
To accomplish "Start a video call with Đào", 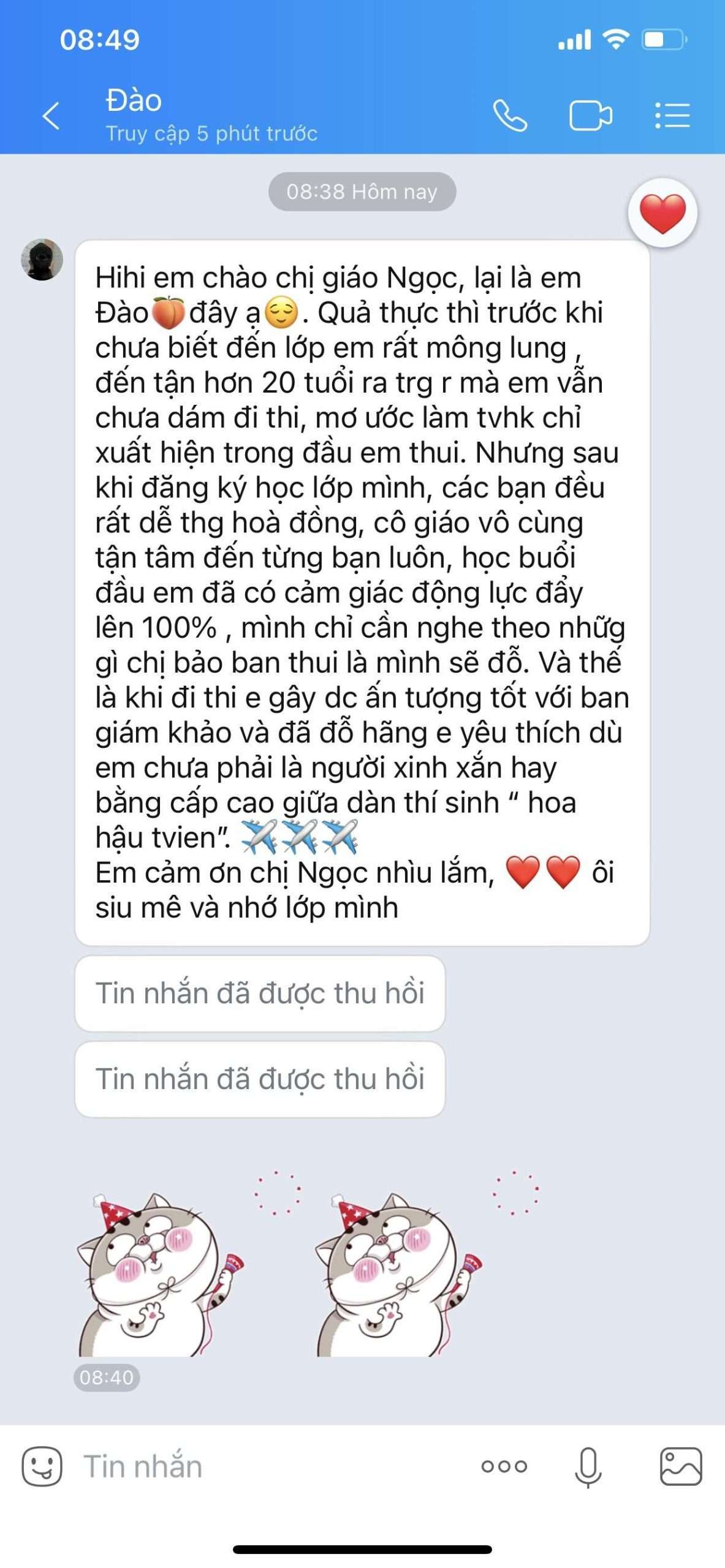I will pos(590,116).
